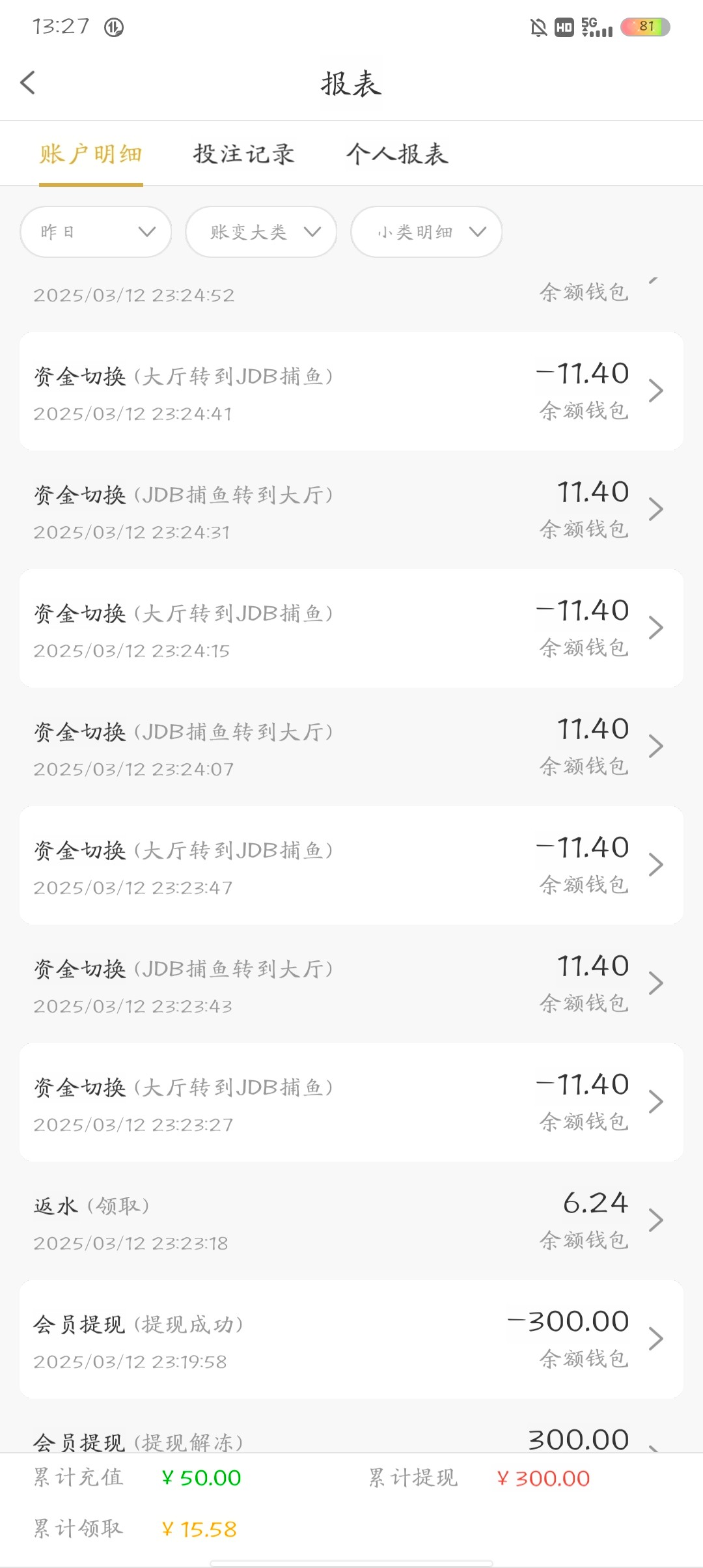Switch to the 投注记录 tab

click(244, 154)
